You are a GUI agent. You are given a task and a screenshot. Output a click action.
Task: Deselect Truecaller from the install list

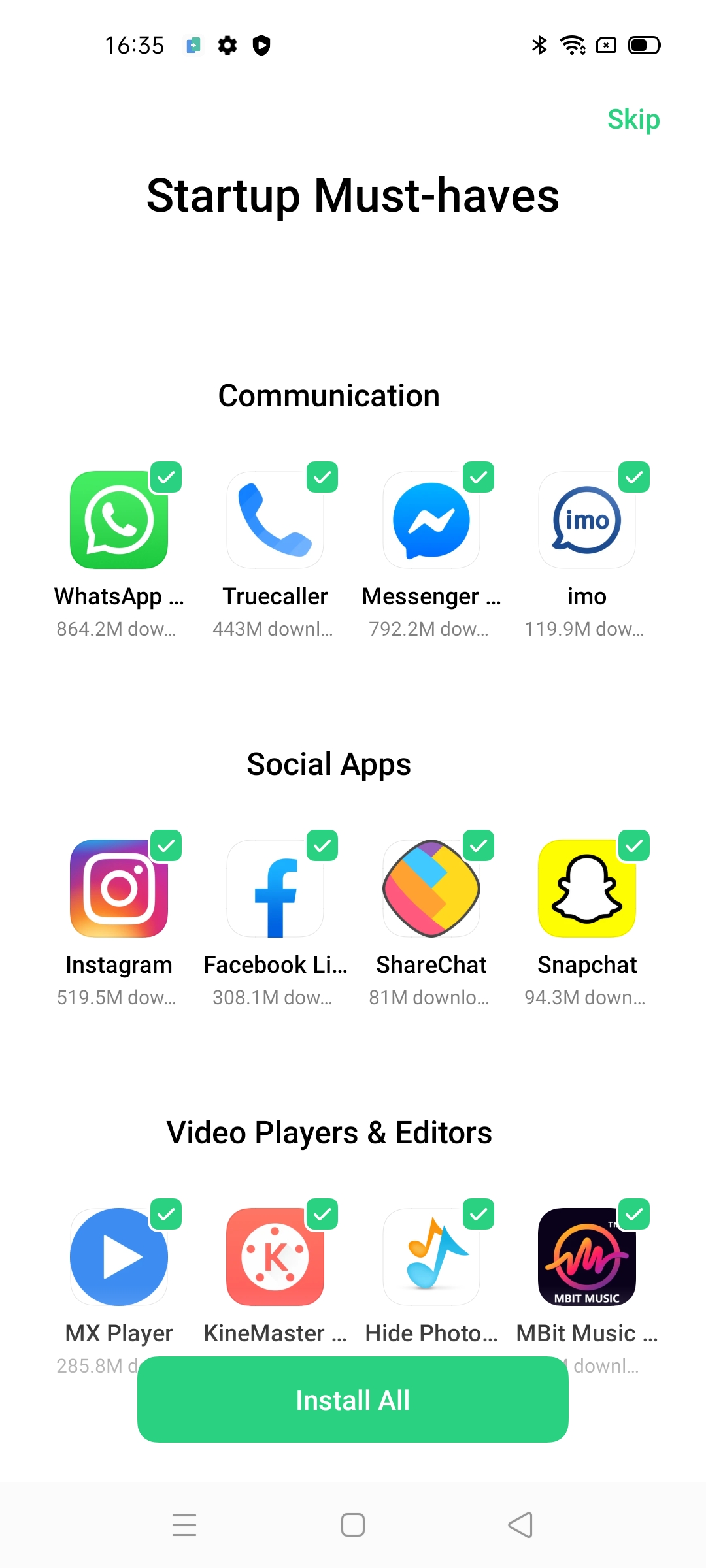pyautogui.click(x=322, y=478)
